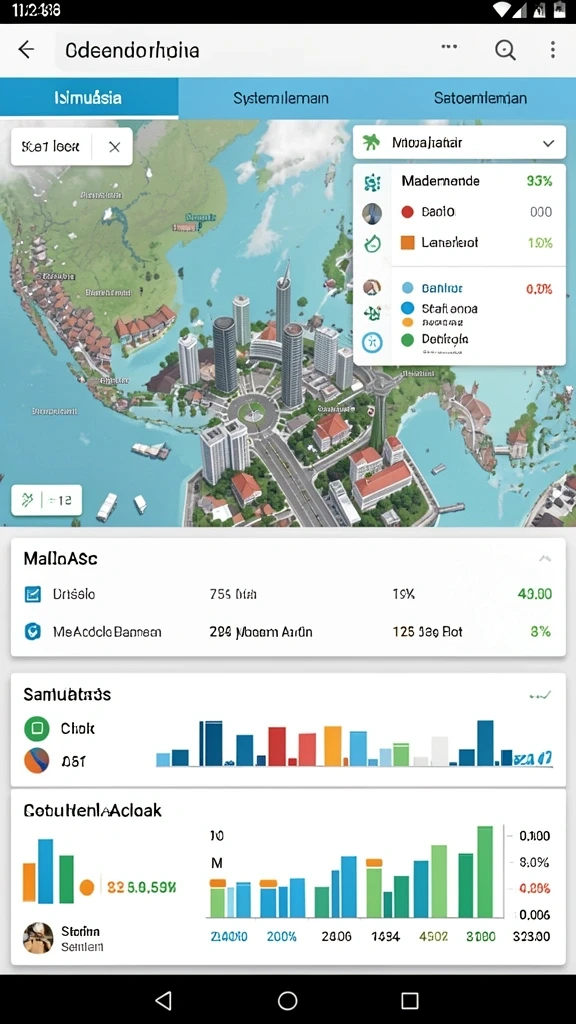Collapse the MalloASc card

click(545, 558)
